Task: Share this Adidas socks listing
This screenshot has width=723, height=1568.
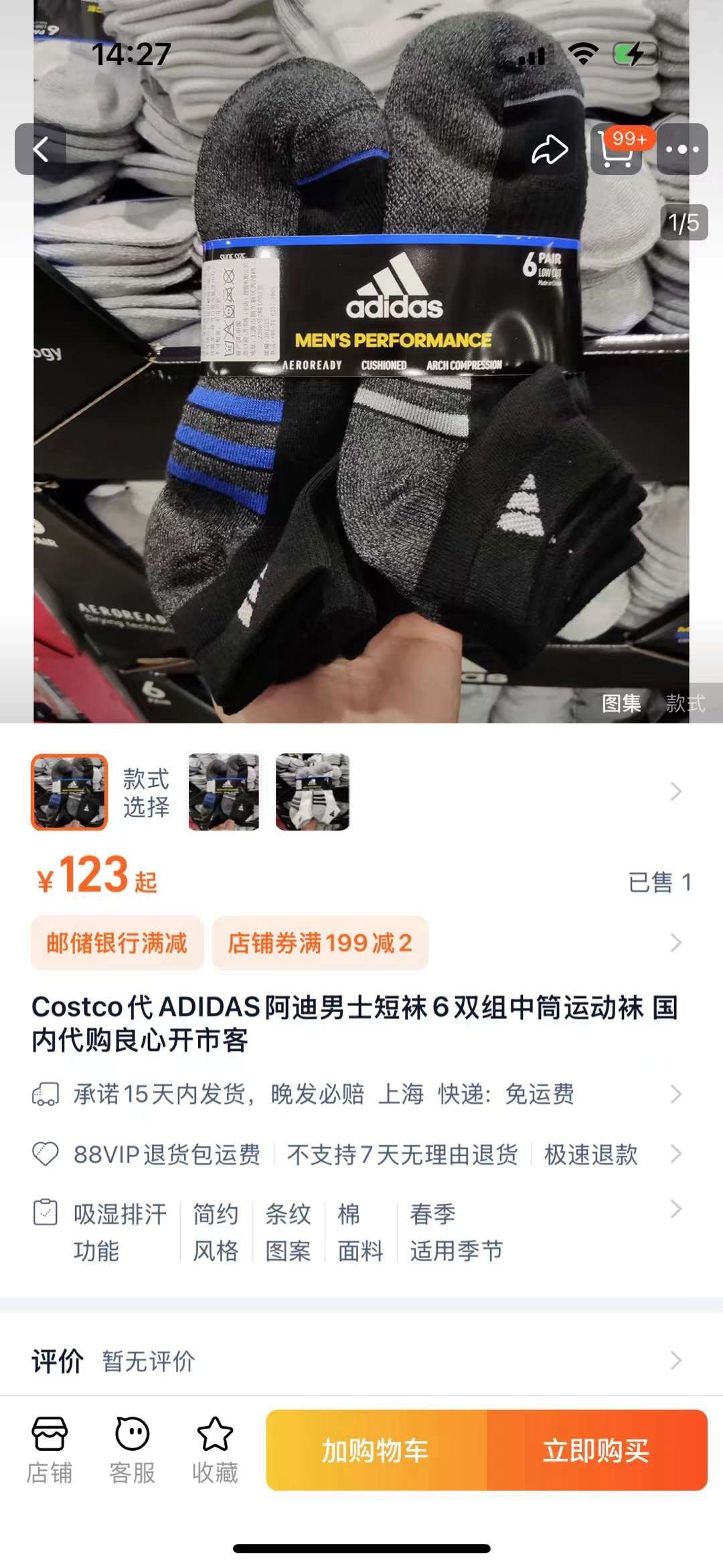Action: tap(550, 149)
